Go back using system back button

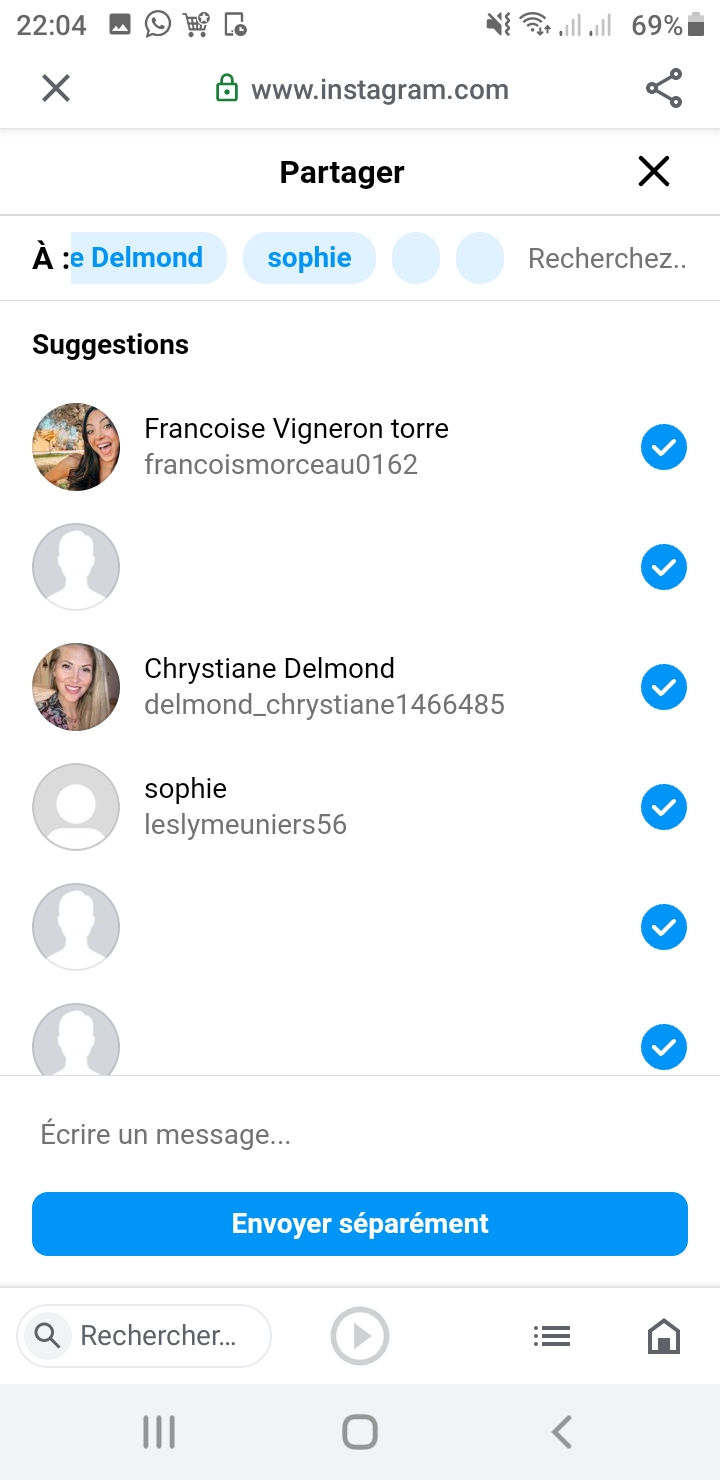(x=562, y=1432)
